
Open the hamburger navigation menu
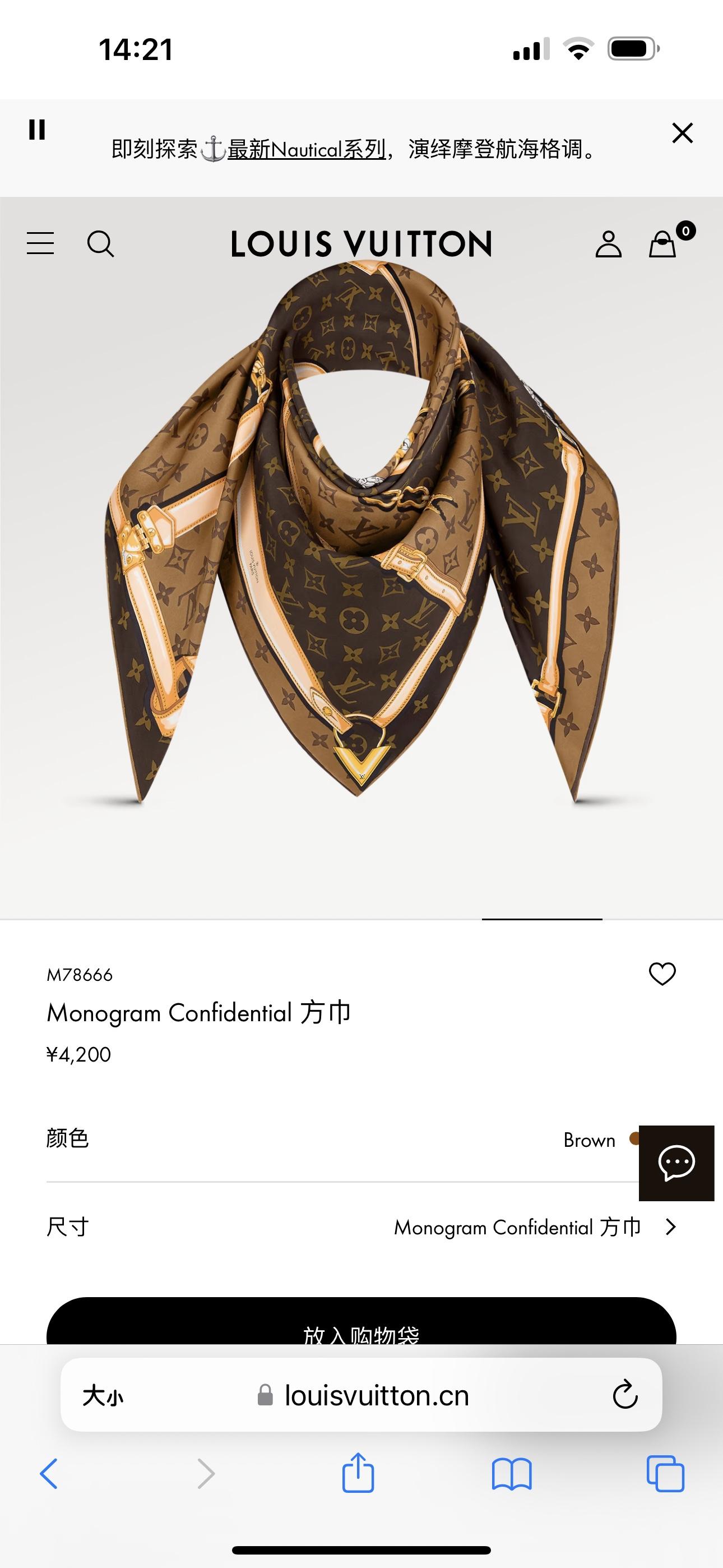tap(40, 243)
